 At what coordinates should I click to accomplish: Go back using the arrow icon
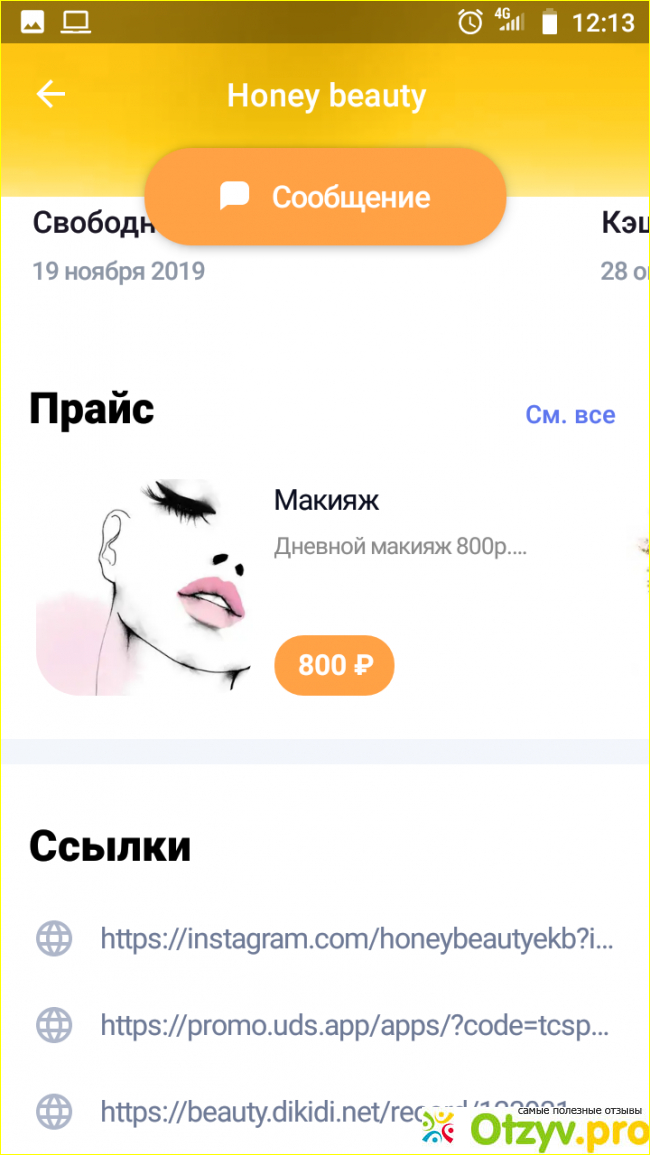click(x=50, y=95)
